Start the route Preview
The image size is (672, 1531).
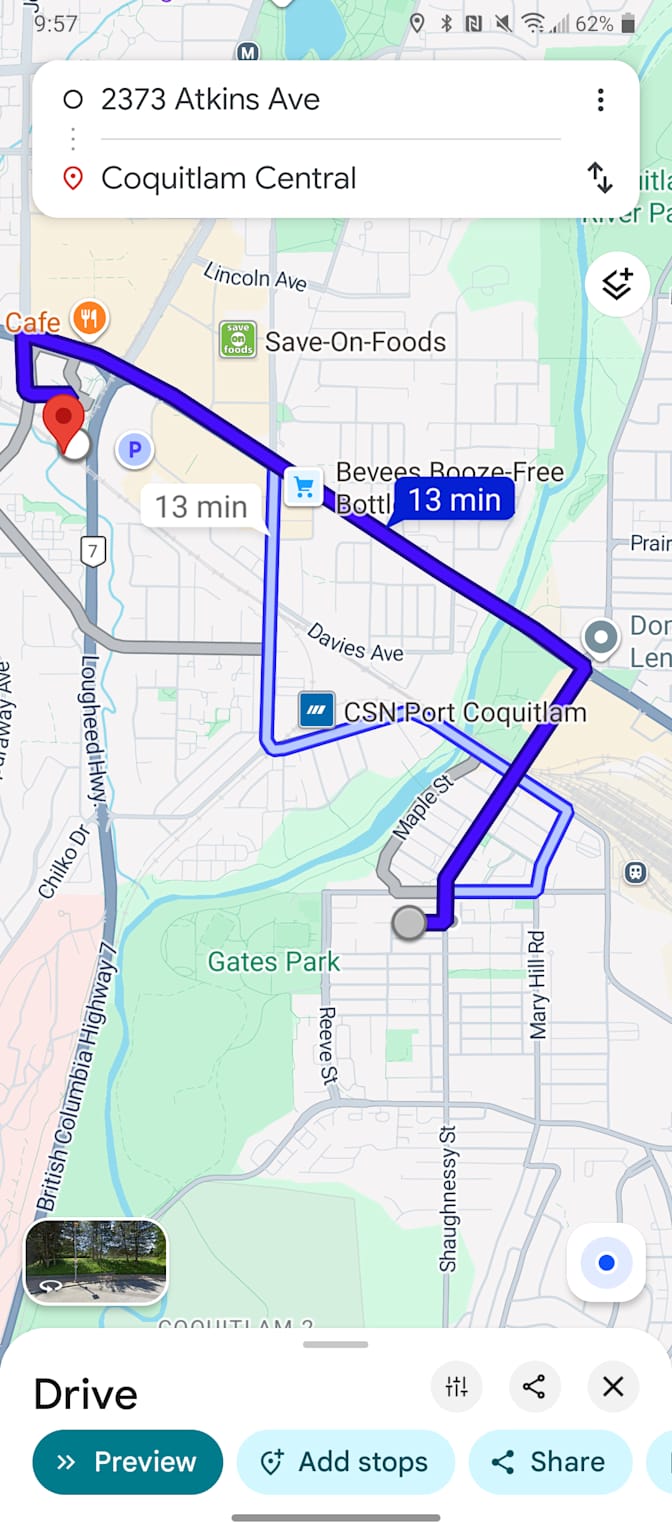click(x=127, y=1462)
